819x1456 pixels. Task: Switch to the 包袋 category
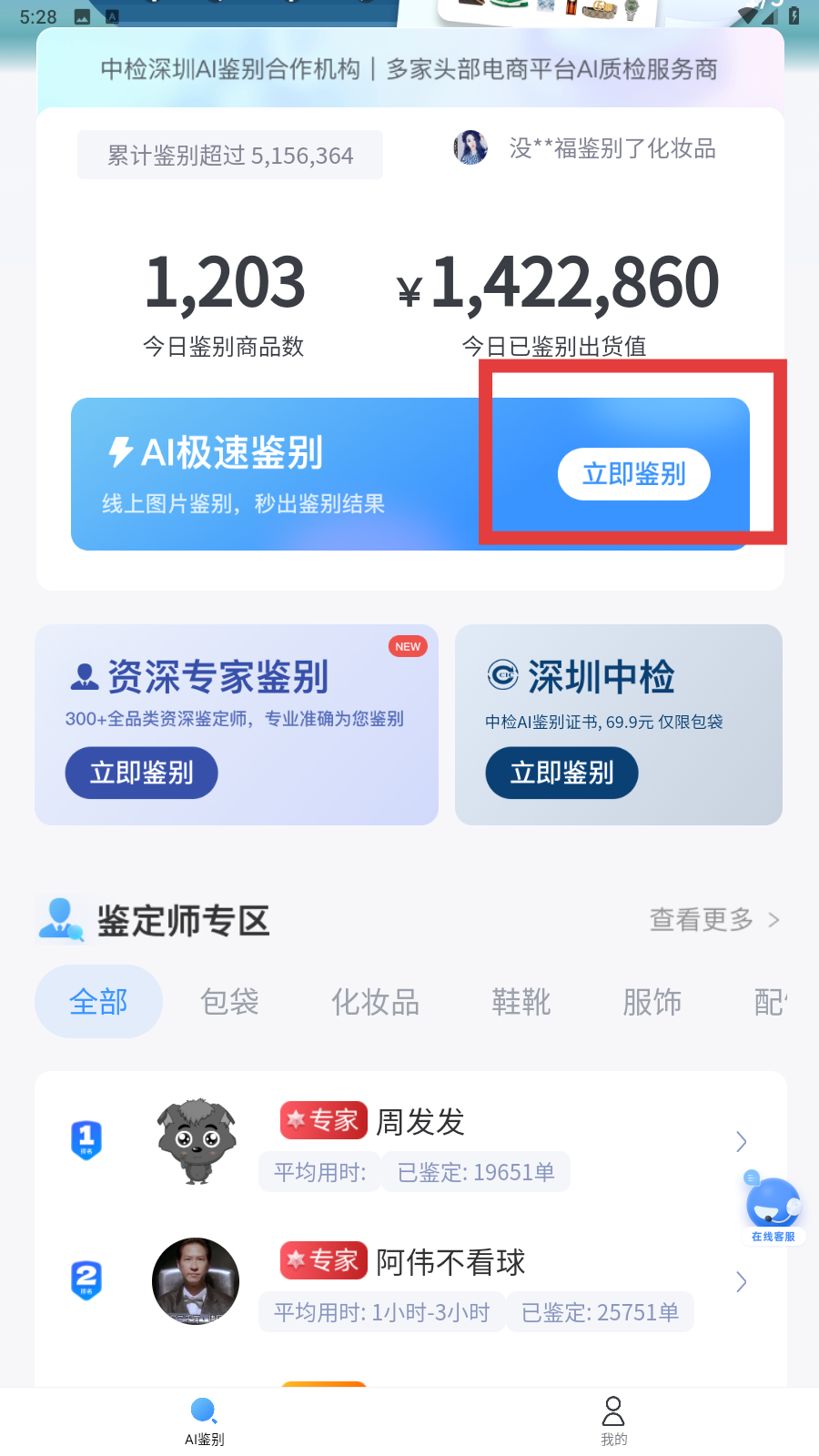click(x=229, y=1002)
